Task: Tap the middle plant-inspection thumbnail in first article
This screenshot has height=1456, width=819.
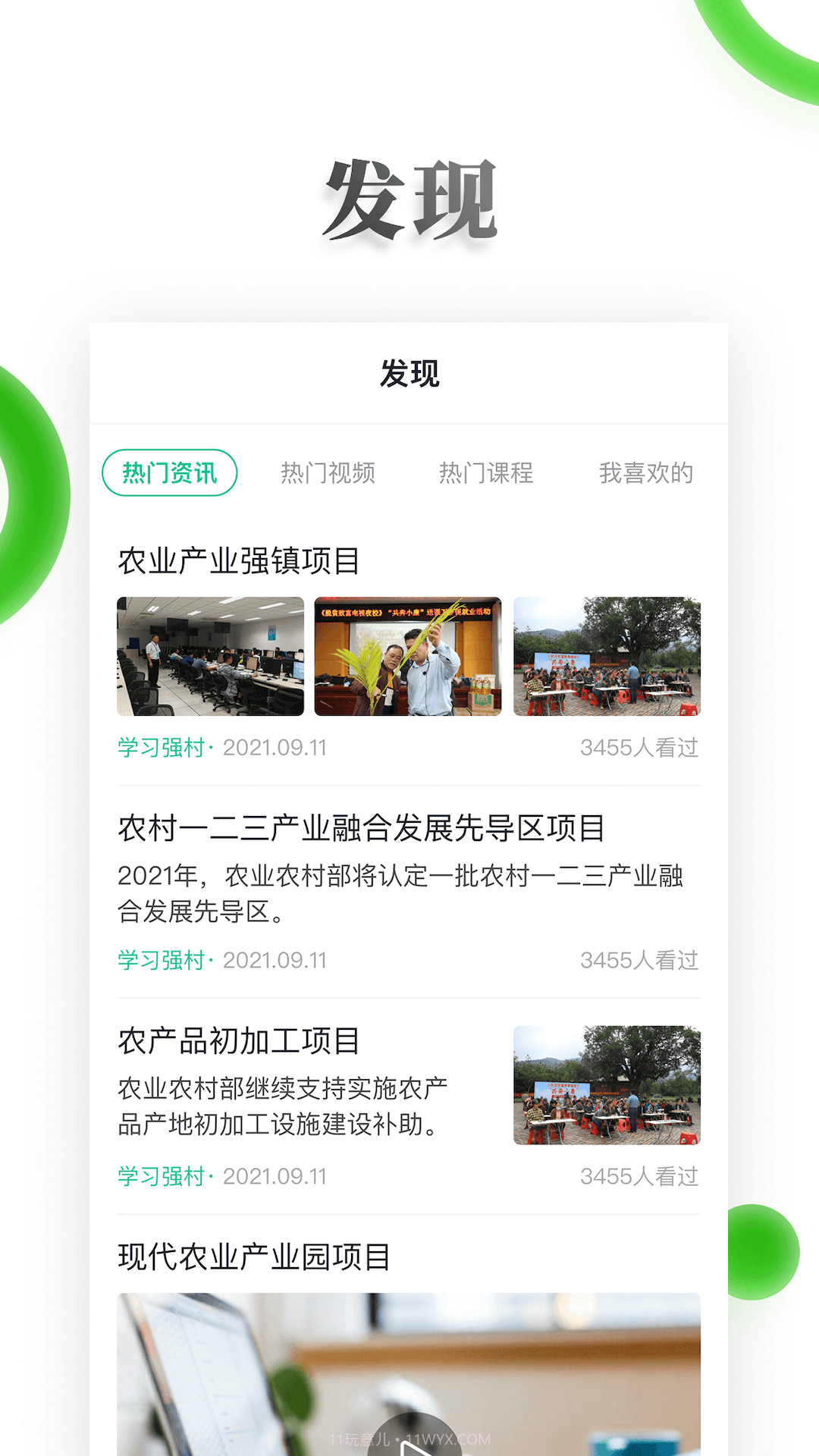Action: [409, 657]
